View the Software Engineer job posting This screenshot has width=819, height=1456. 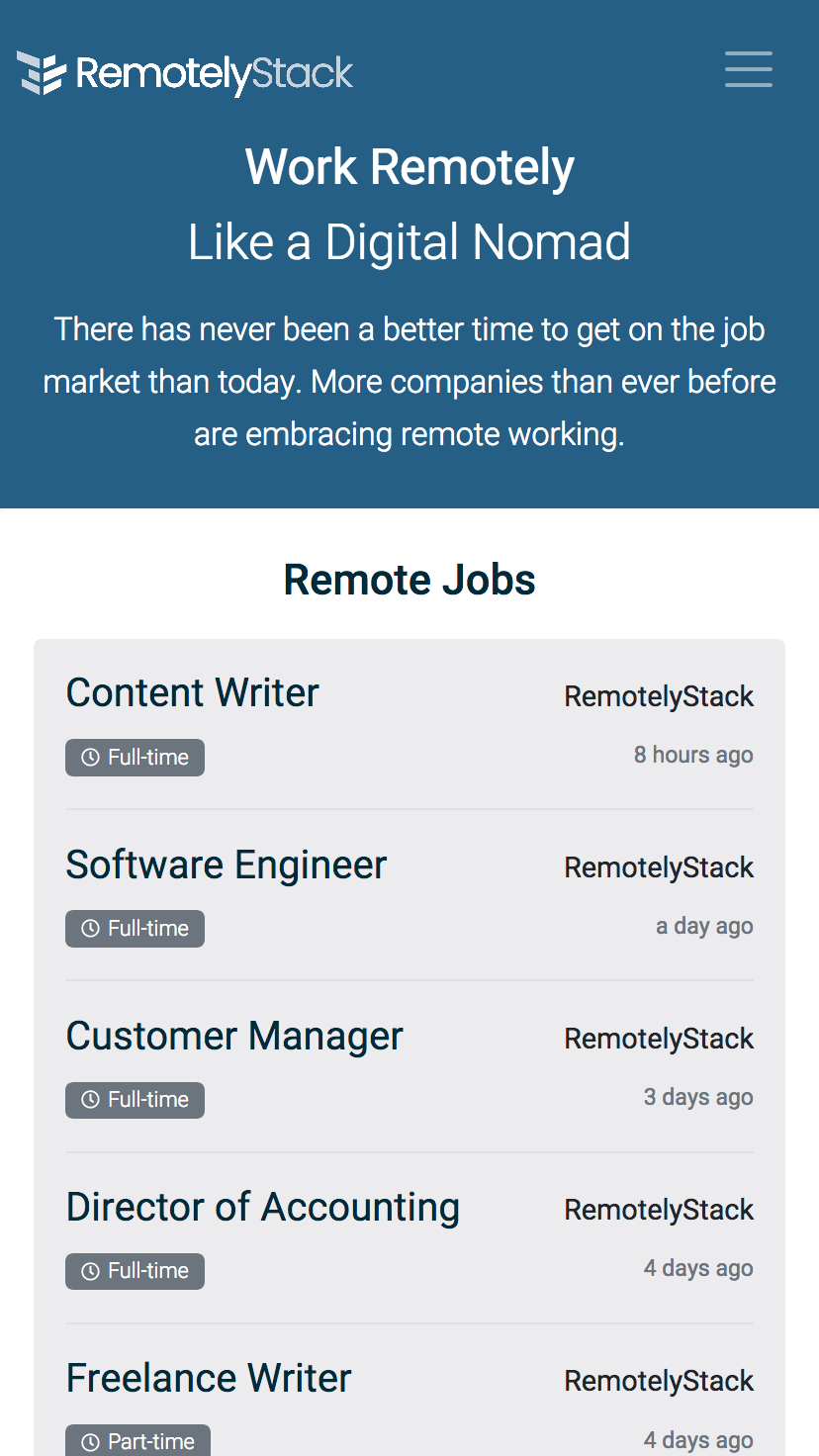tap(227, 865)
